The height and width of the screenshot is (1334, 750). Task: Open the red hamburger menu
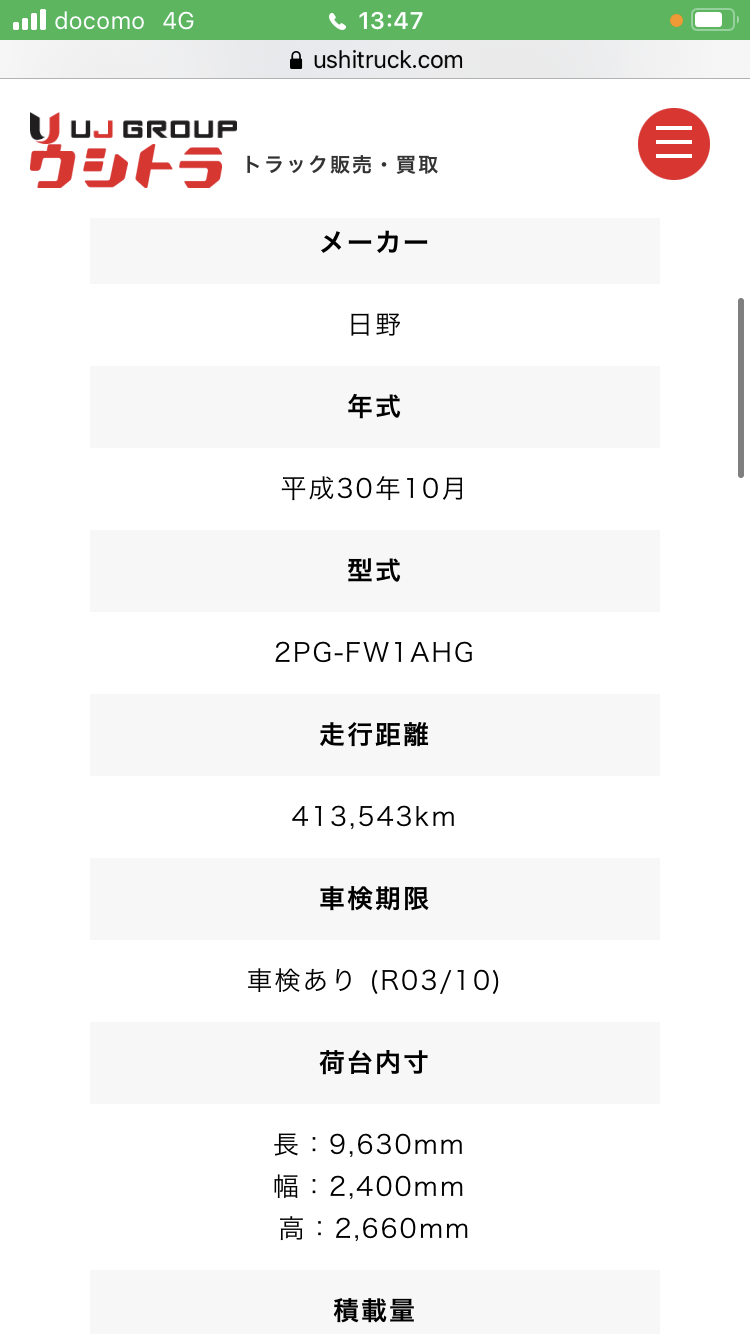coord(674,144)
